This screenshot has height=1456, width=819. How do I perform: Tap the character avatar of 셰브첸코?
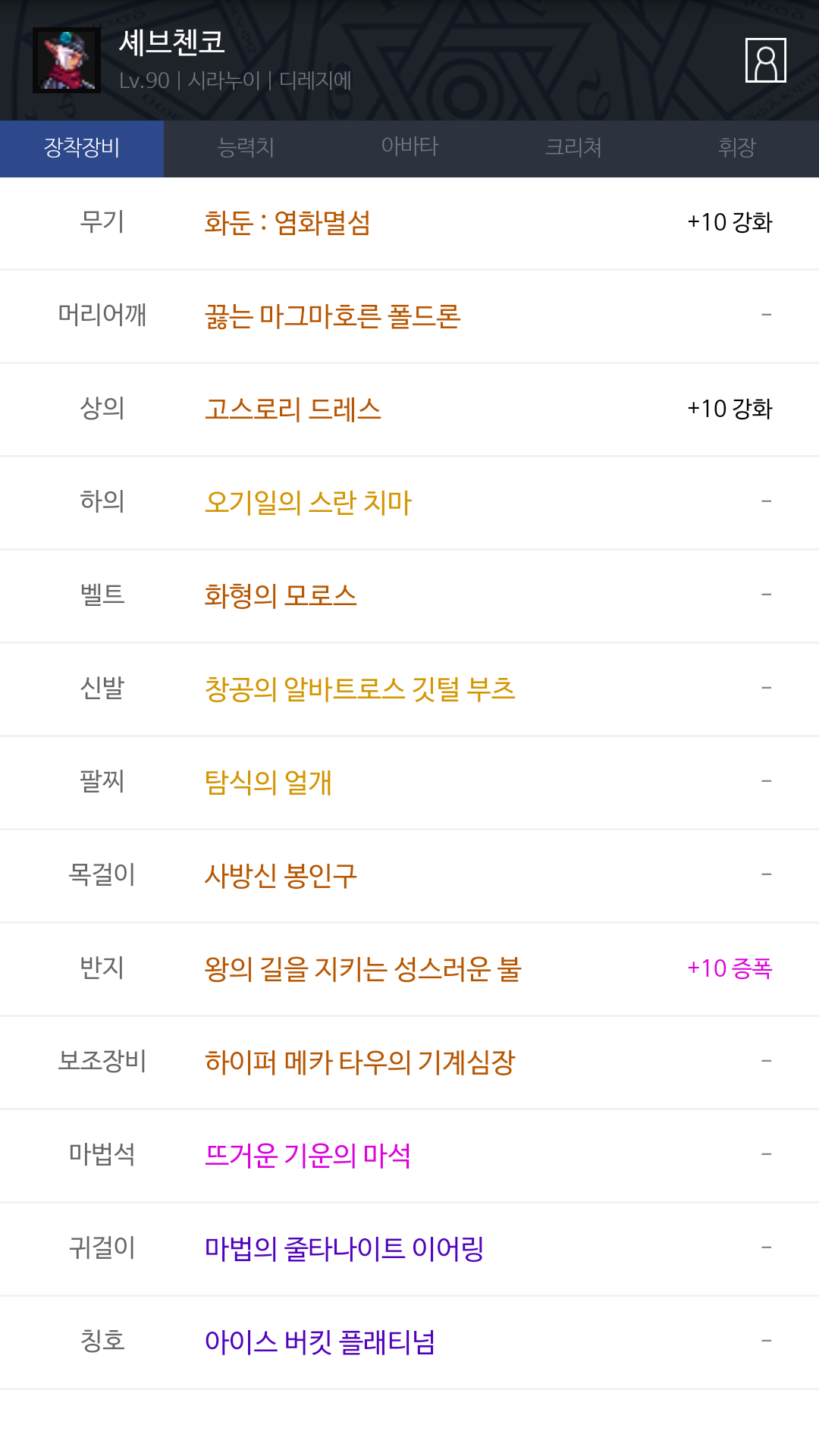pyautogui.click(x=67, y=60)
